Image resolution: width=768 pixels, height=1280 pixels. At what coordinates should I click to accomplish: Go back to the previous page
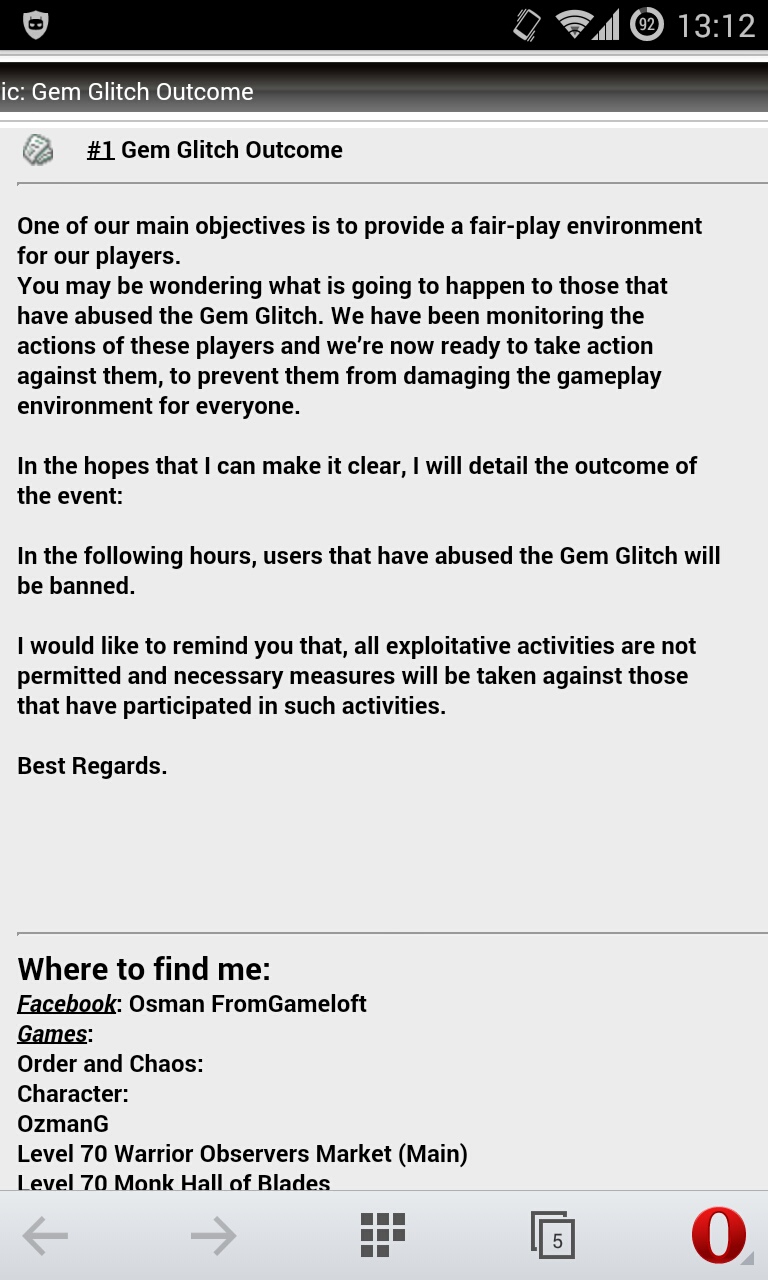pyautogui.click(x=45, y=1236)
